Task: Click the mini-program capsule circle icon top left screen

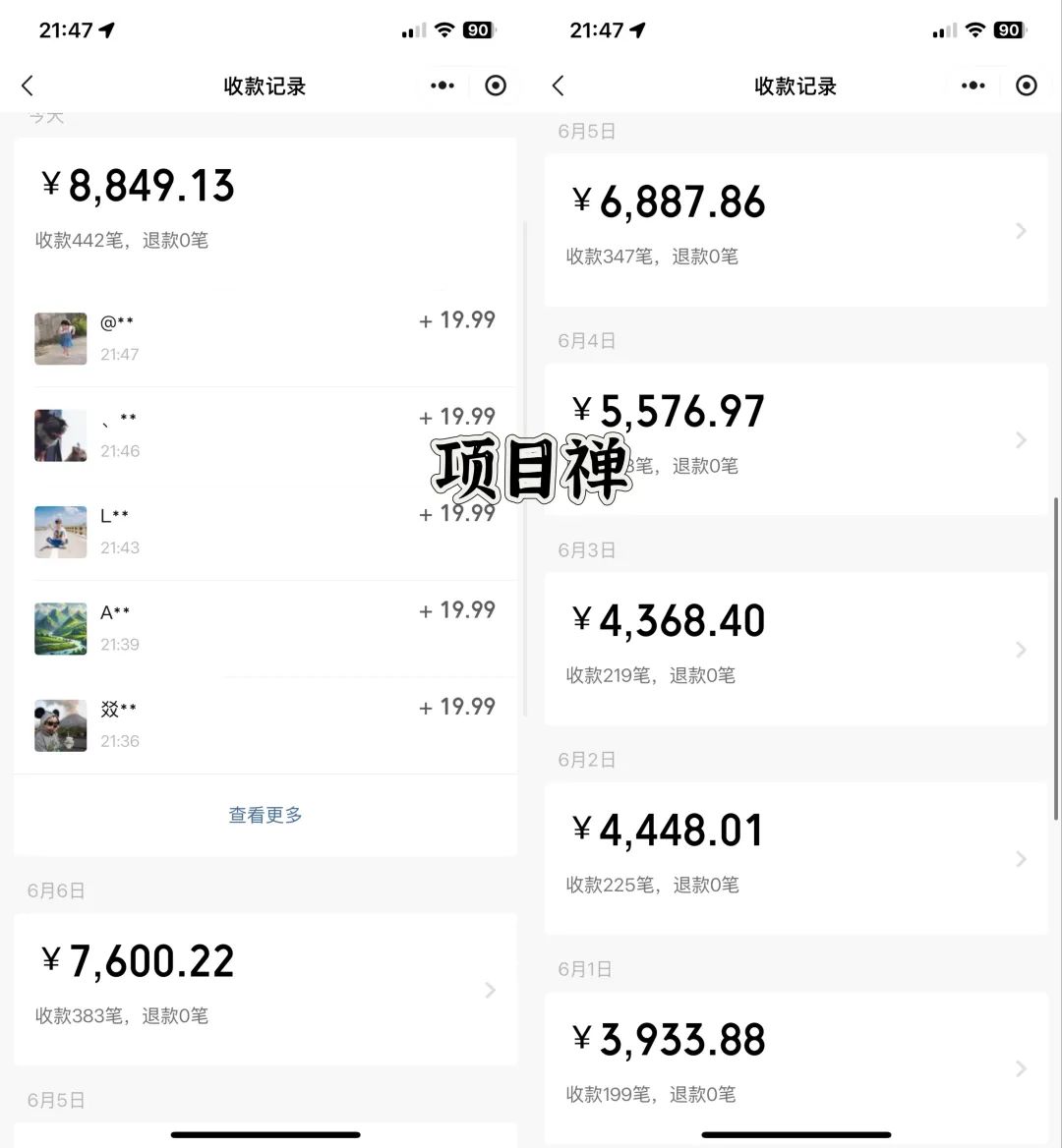Action: click(x=496, y=86)
